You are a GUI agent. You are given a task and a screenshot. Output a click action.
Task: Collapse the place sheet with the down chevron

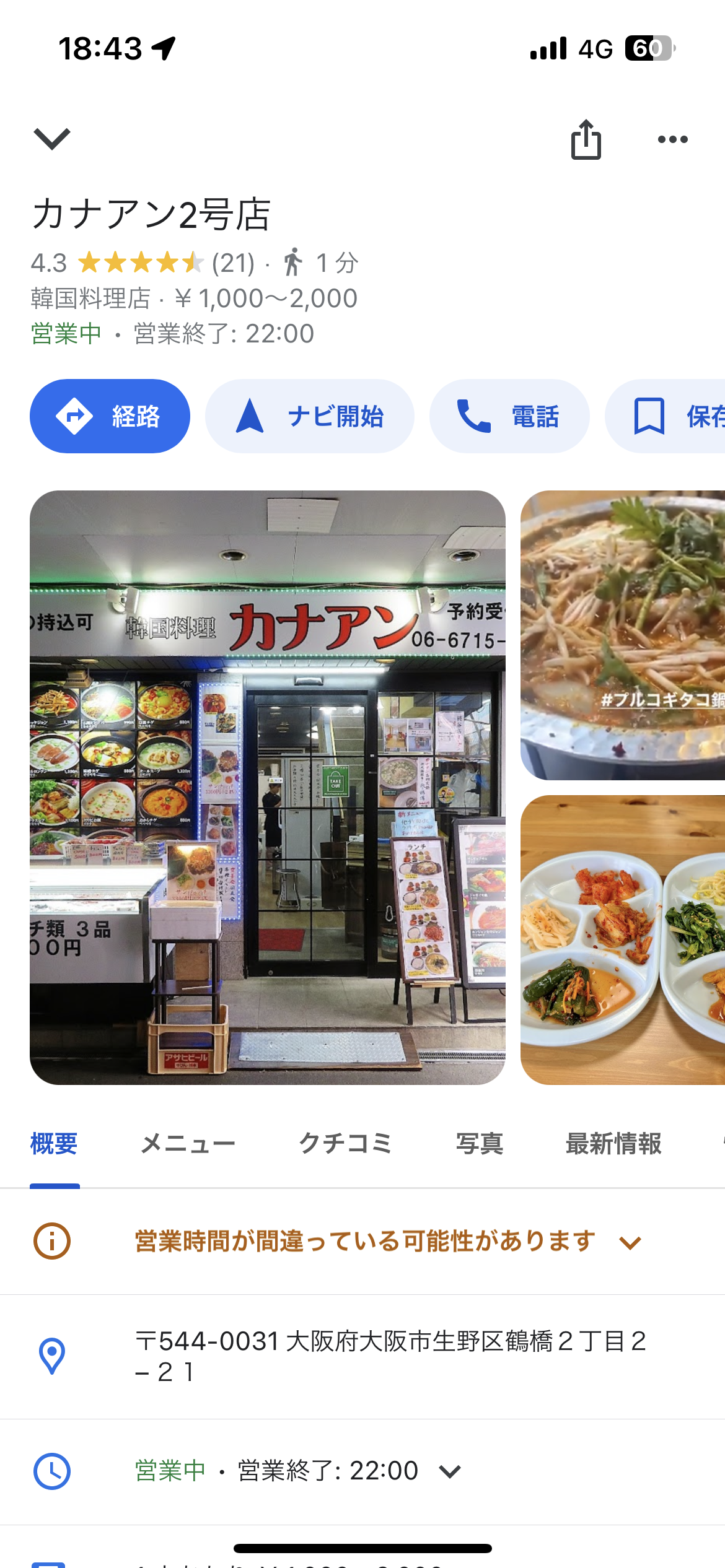coord(52,139)
